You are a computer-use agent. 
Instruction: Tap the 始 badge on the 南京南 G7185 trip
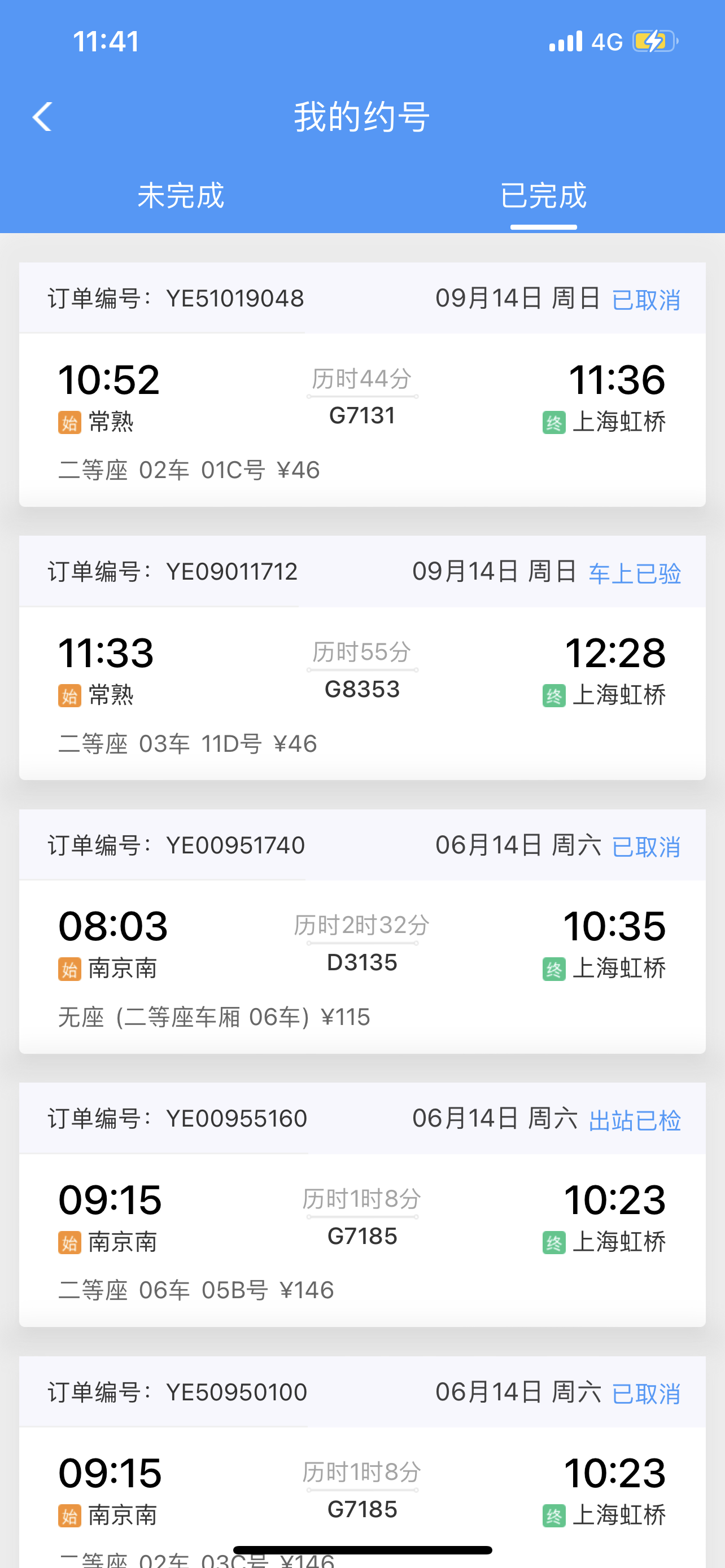[69, 1242]
